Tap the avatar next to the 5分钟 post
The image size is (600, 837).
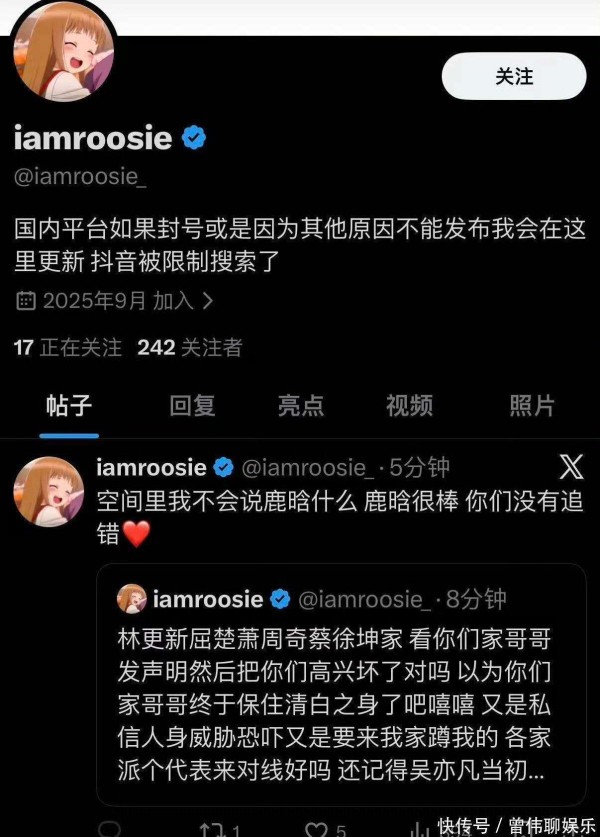[x=48, y=491]
